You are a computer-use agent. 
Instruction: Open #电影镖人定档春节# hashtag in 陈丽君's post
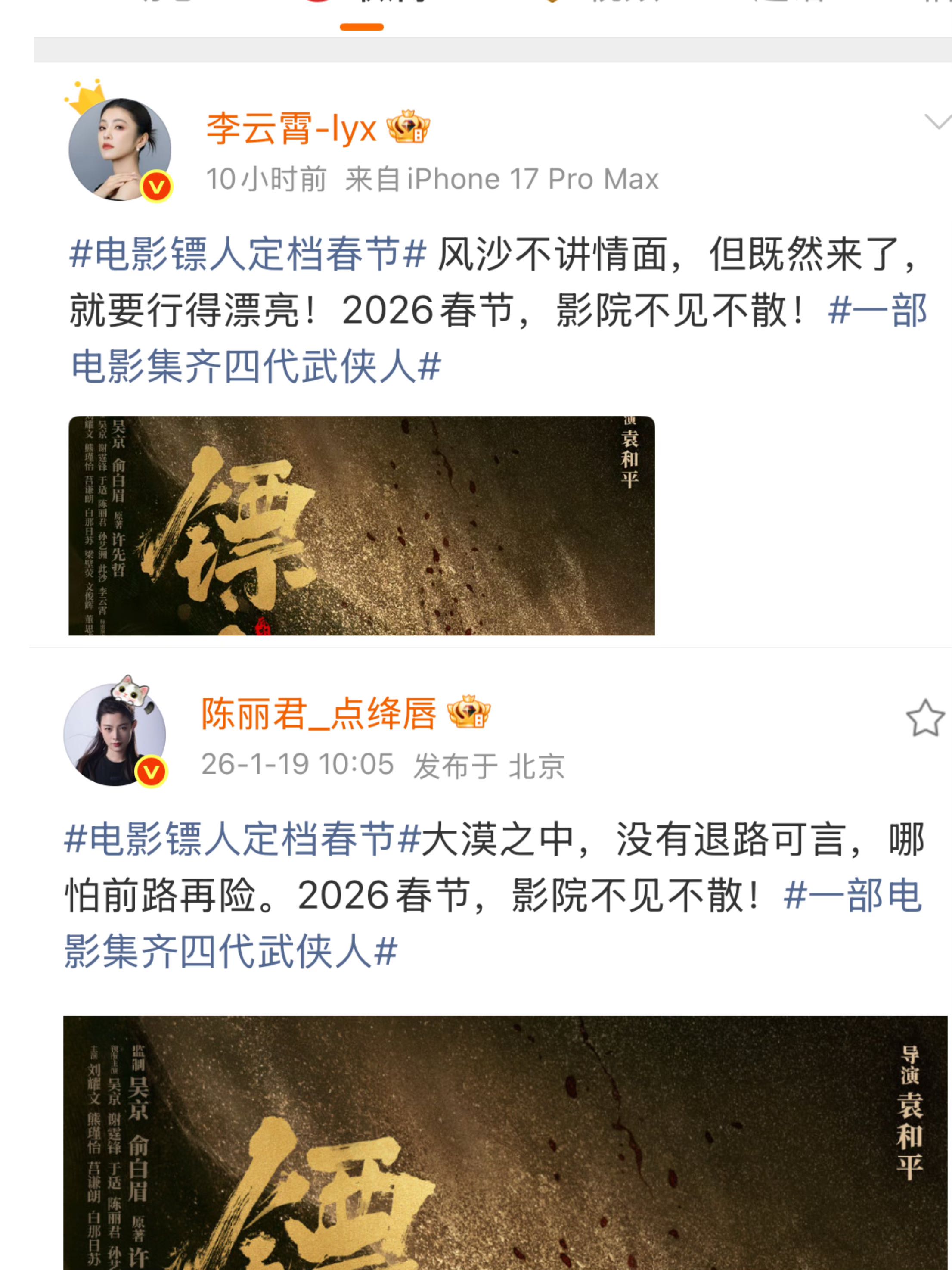[243, 839]
